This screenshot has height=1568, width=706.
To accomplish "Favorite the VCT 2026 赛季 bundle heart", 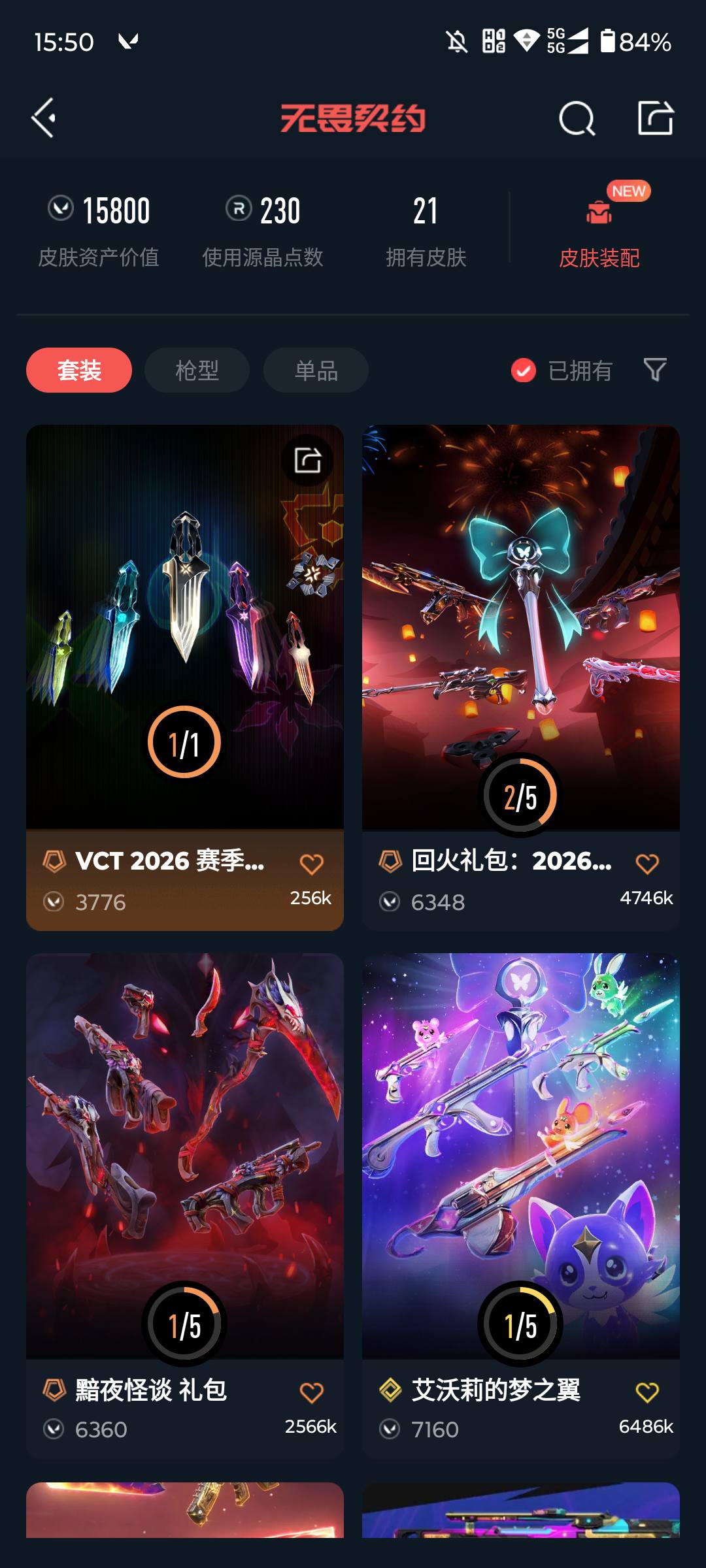I will (x=312, y=862).
